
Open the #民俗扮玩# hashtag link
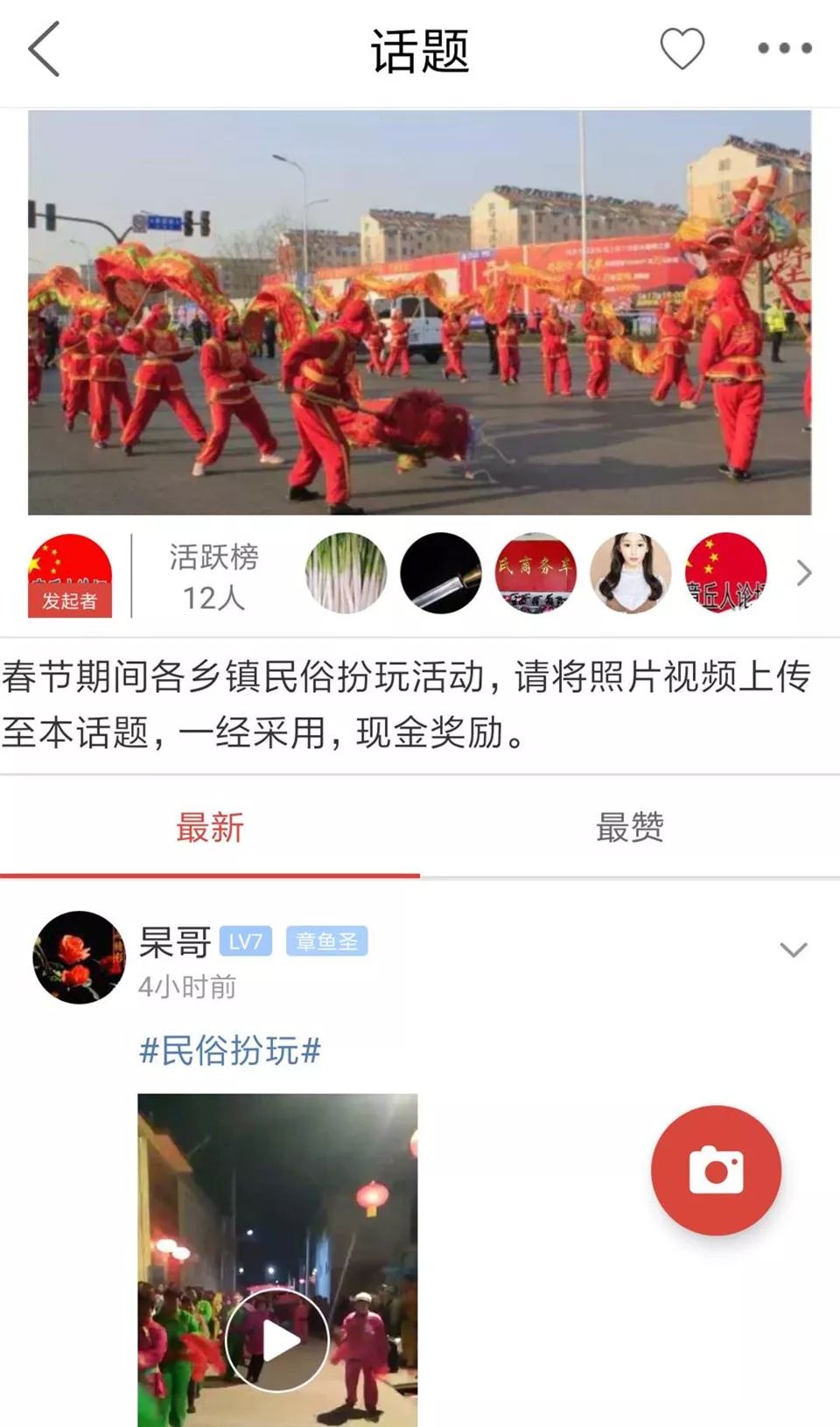coord(229,1050)
